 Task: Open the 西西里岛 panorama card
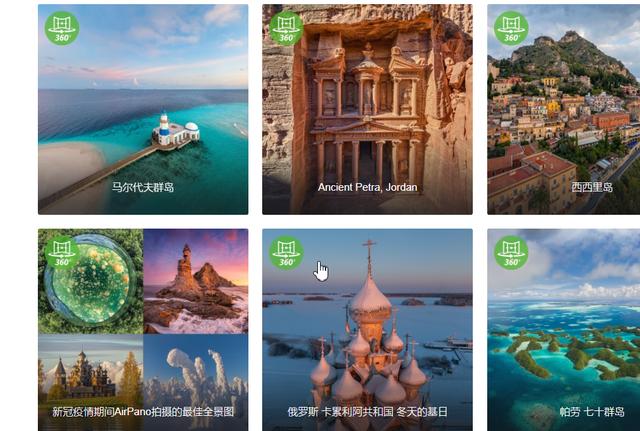tap(563, 110)
